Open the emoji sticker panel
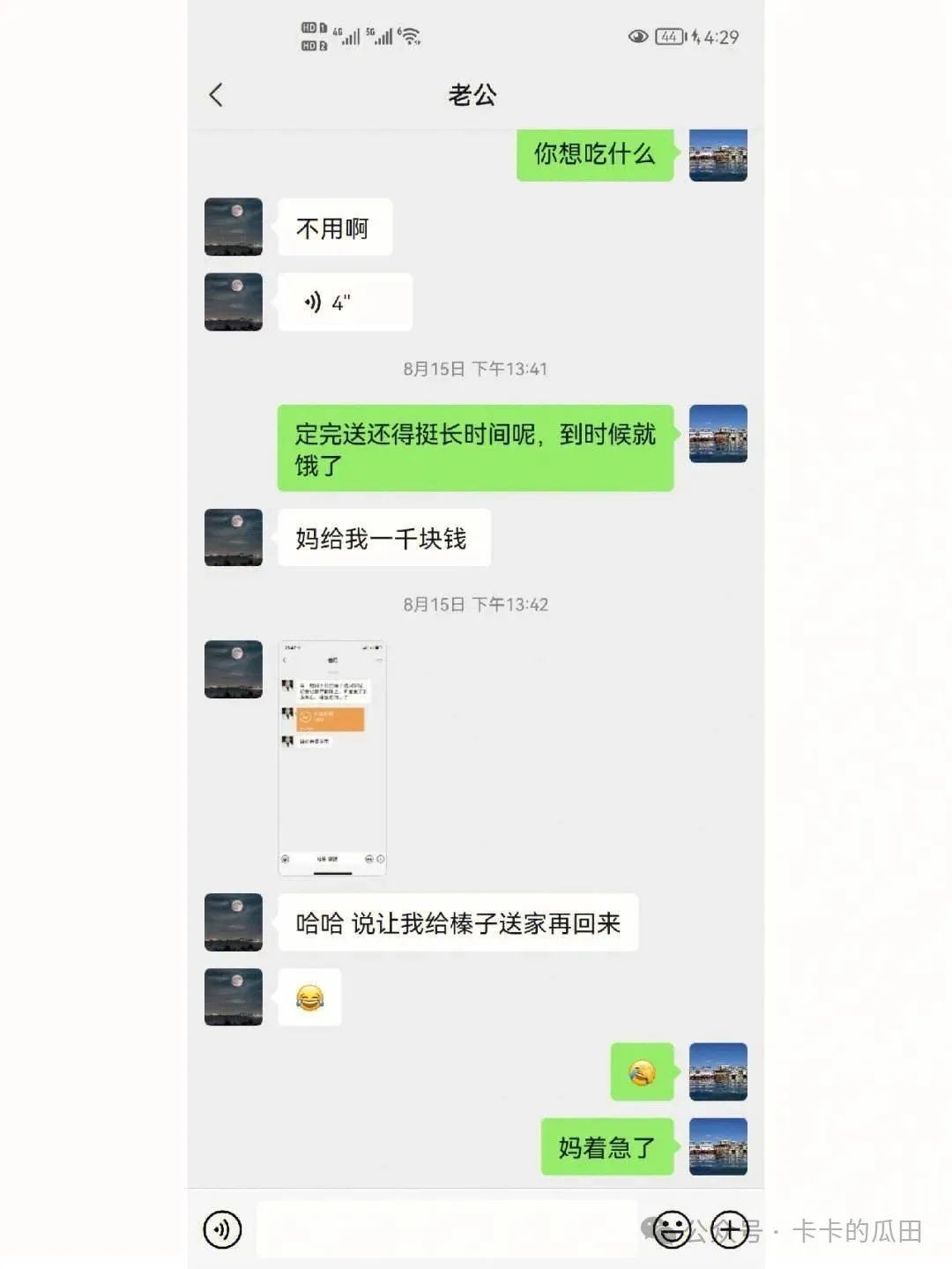Viewport: 952px width, 1269px height. pyautogui.click(x=672, y=1228)
